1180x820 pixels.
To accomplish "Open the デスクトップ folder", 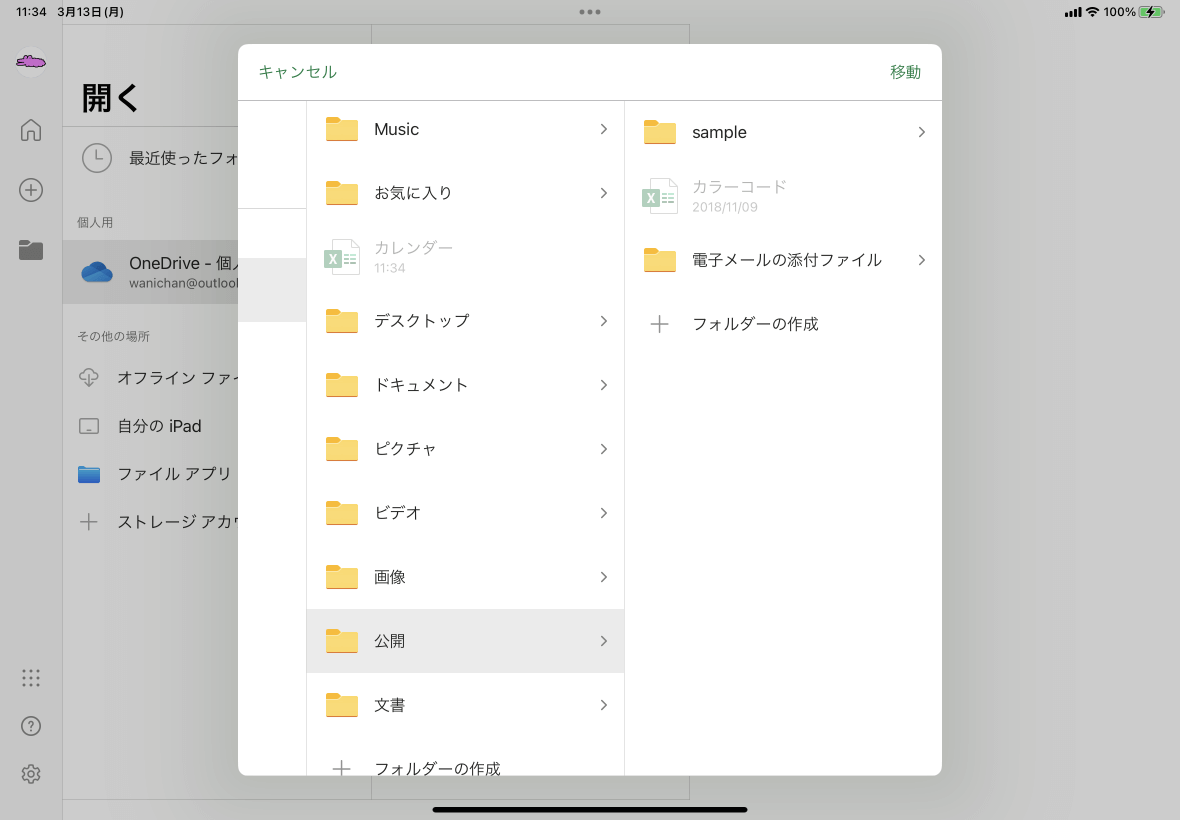I will tap(465, 321).
